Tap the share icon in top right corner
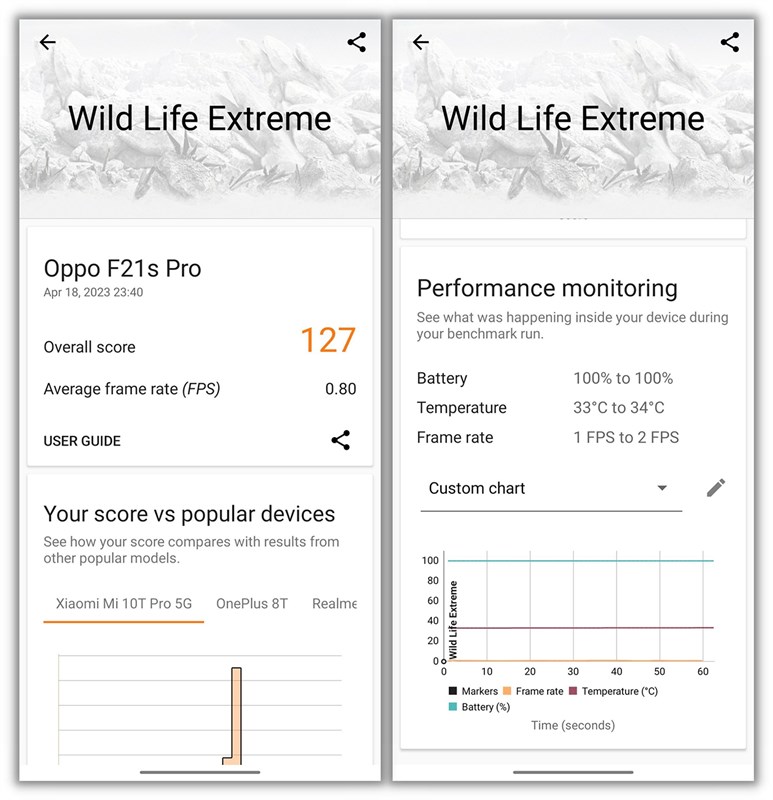 pos(357,42)
